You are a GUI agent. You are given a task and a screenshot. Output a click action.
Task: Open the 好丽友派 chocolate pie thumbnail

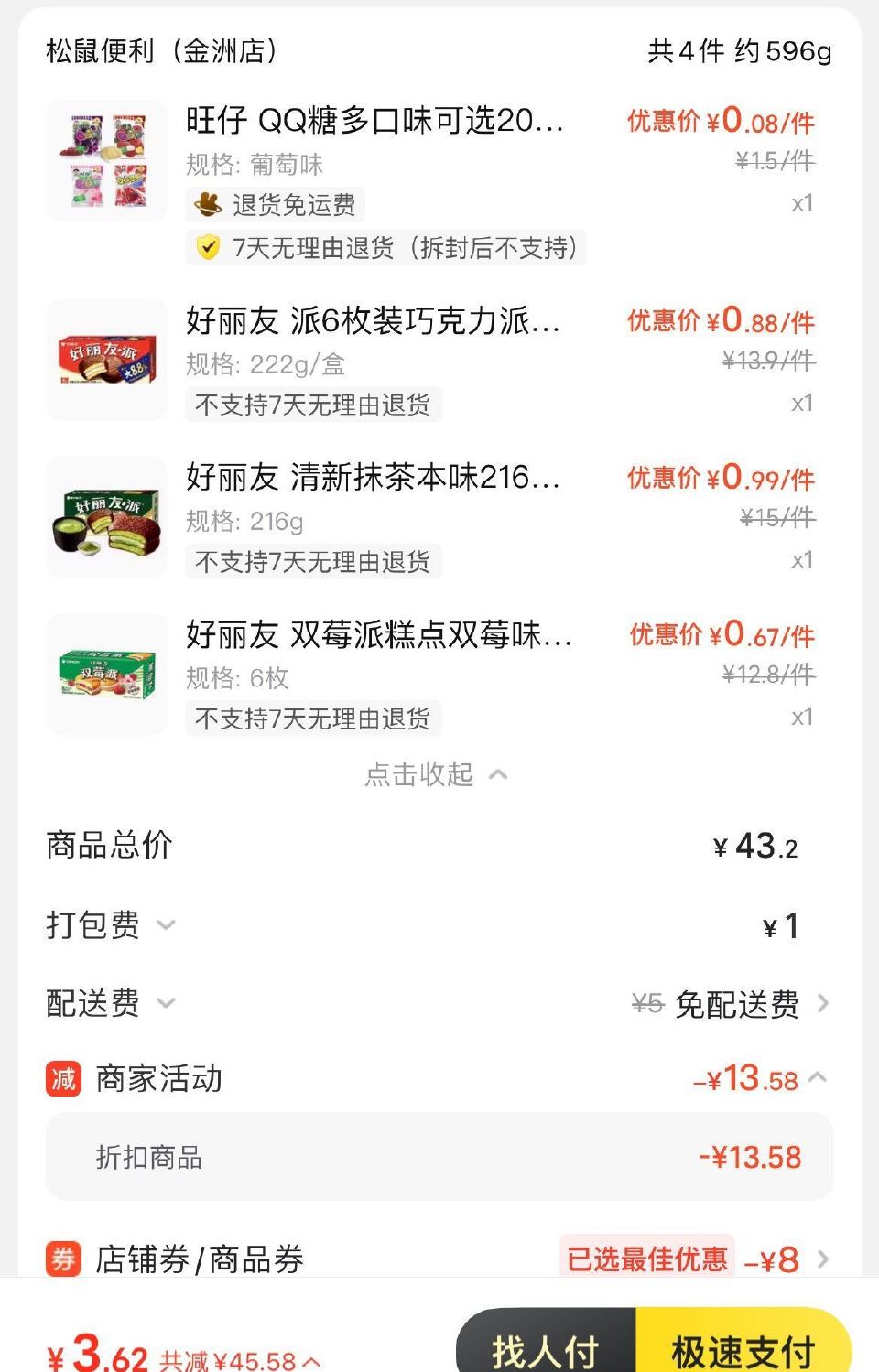pyautogui.click(x=105, y=358)
